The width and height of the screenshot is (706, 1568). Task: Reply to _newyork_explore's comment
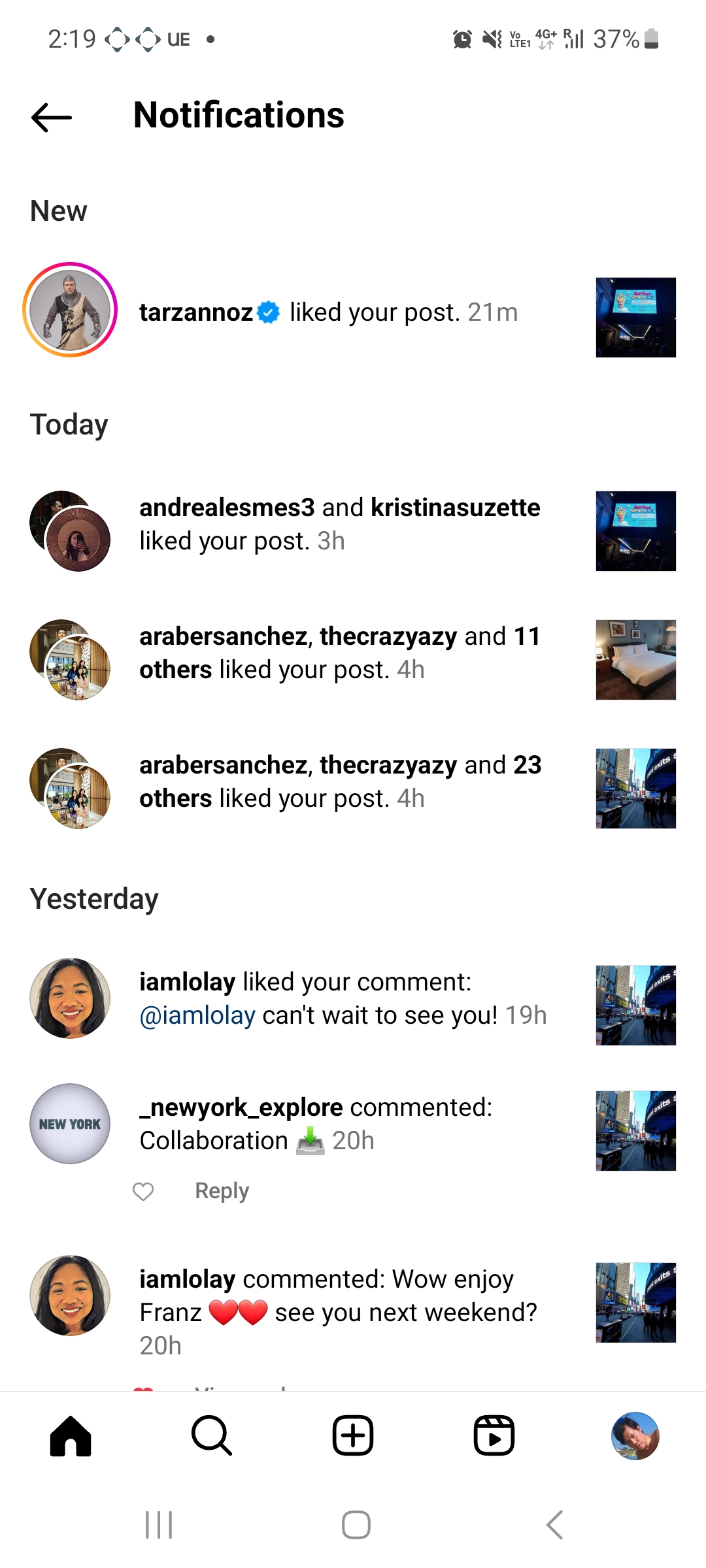click(222, 1191)
